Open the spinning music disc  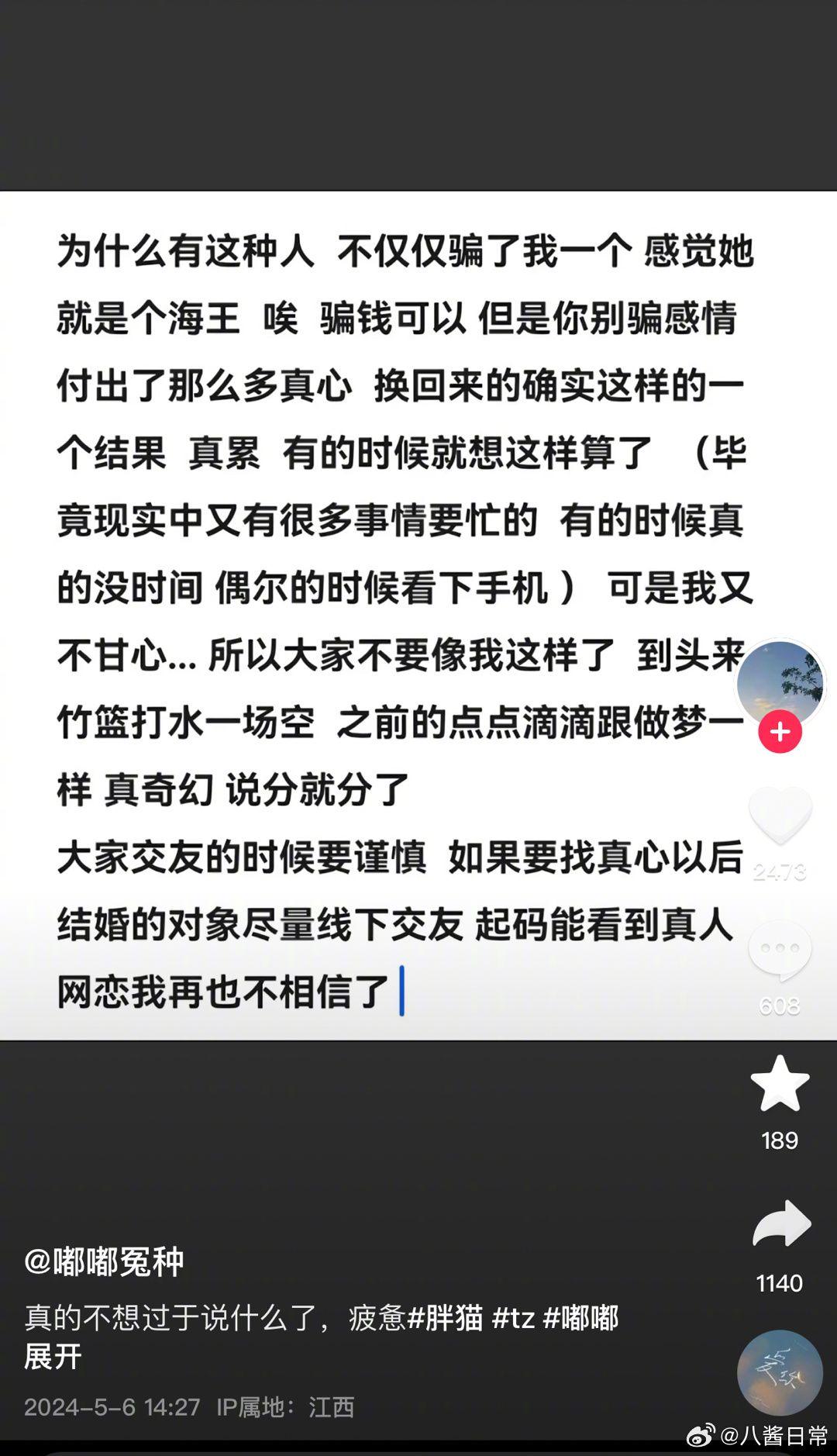click(779, 1372)
